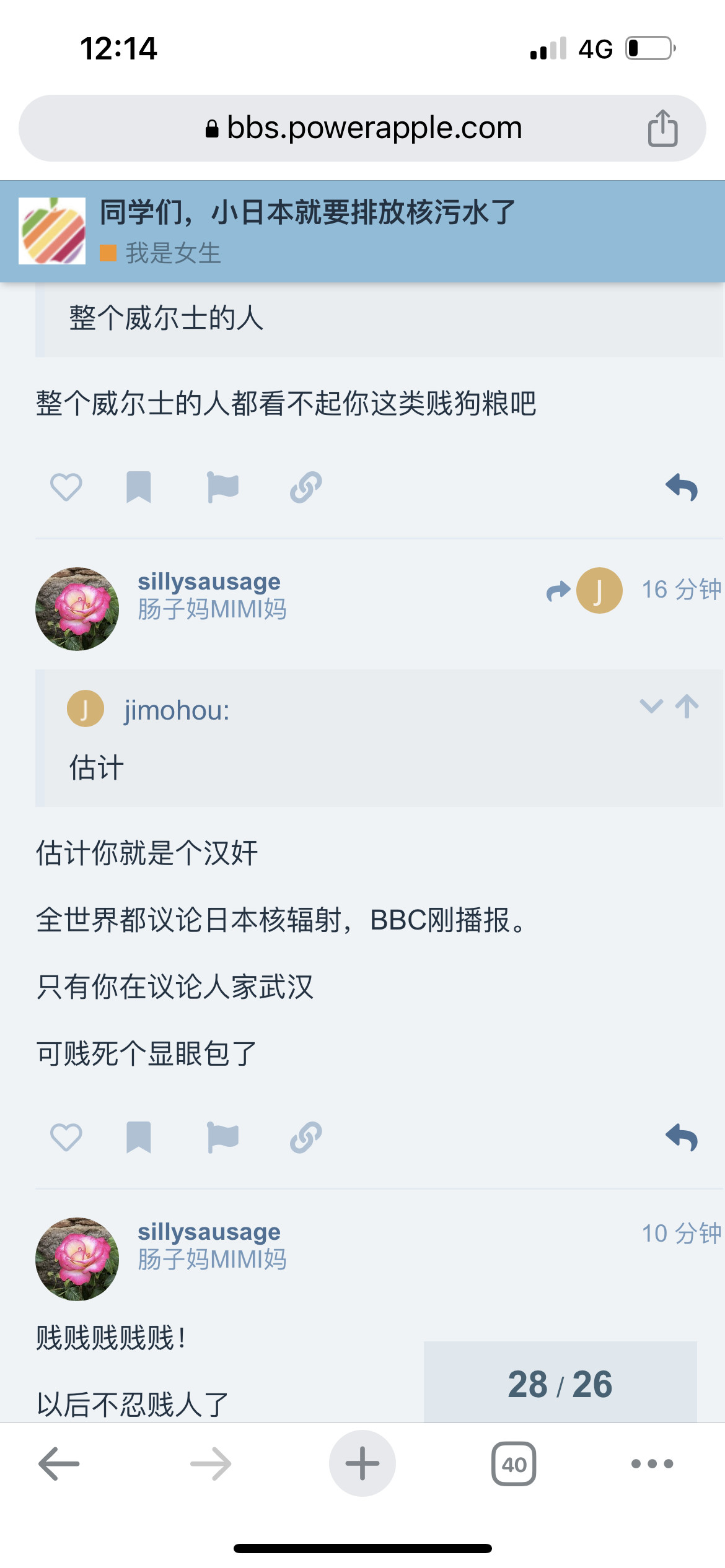View the jimohou reply-to avatar beside 16 分钟
The image size is (725, 1568).
click(x=599, y=590)
